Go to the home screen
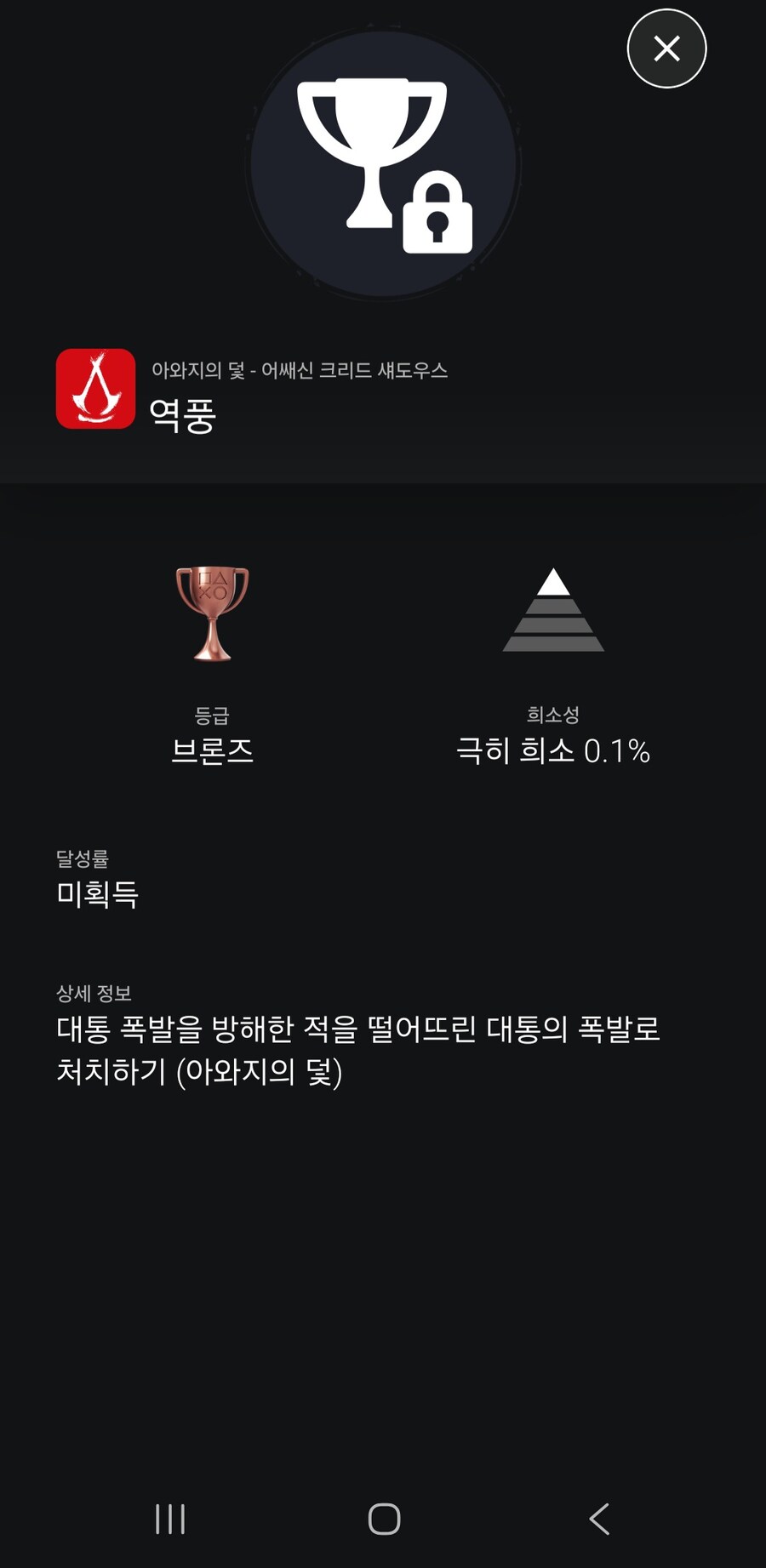This screenshot has width=766, height=1568. pyautogui.click(x=384, y=1519)
